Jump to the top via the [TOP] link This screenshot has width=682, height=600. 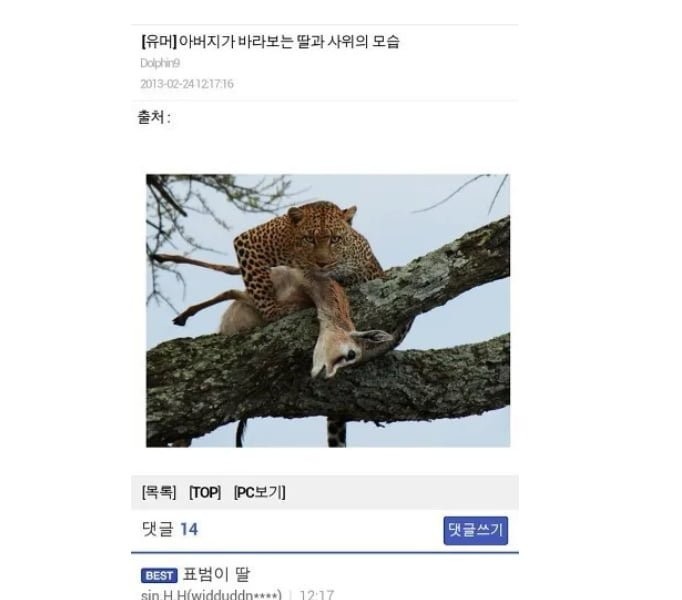pos(205,492)
